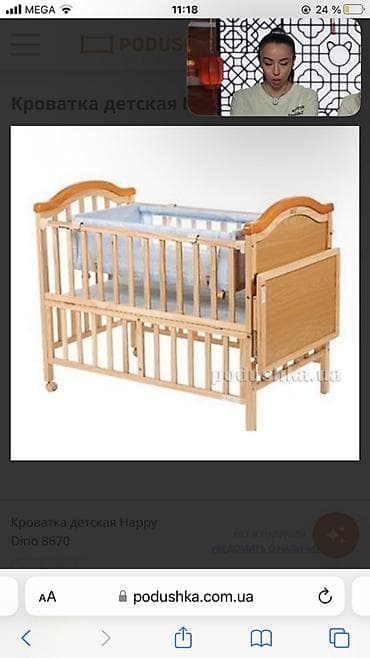Share this page

183,637
